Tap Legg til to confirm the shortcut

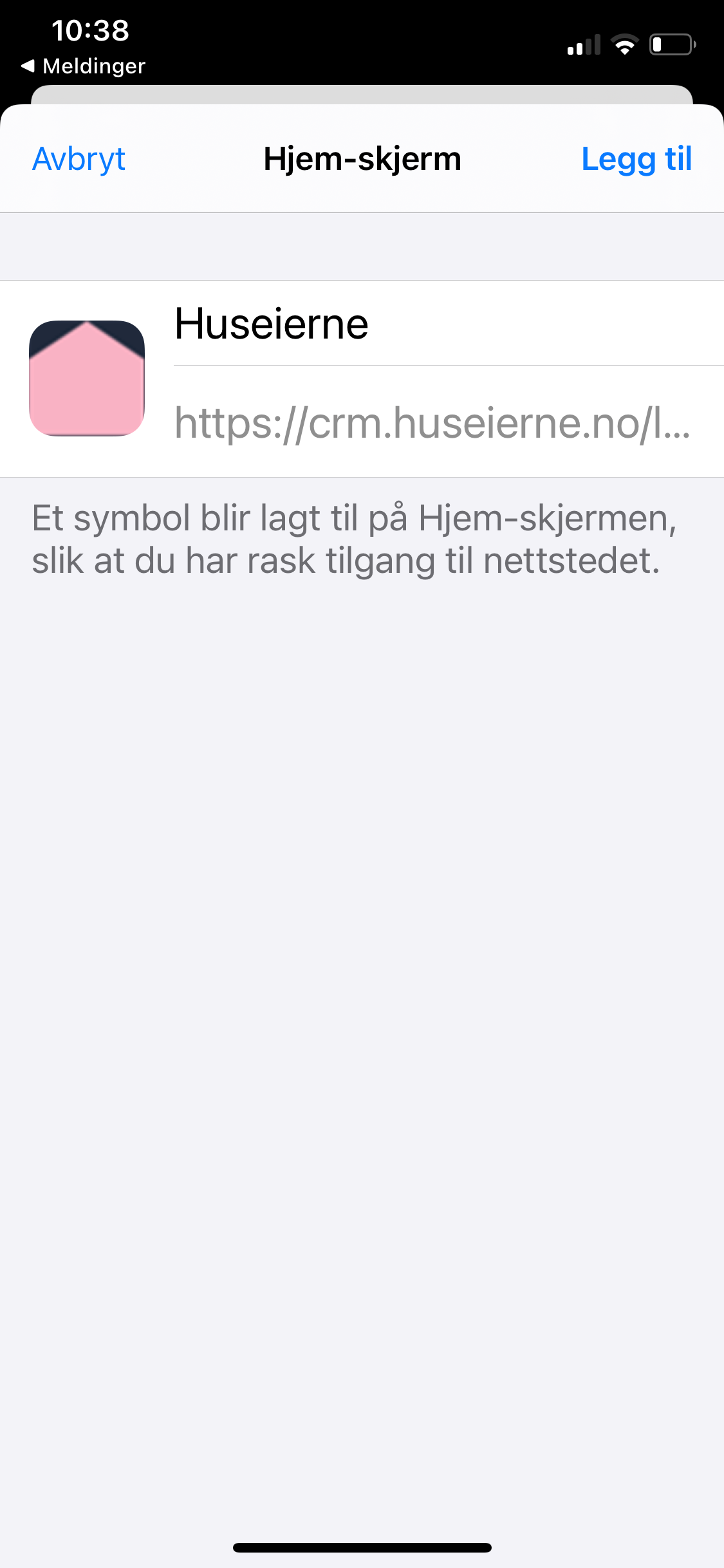pos(636,159)
